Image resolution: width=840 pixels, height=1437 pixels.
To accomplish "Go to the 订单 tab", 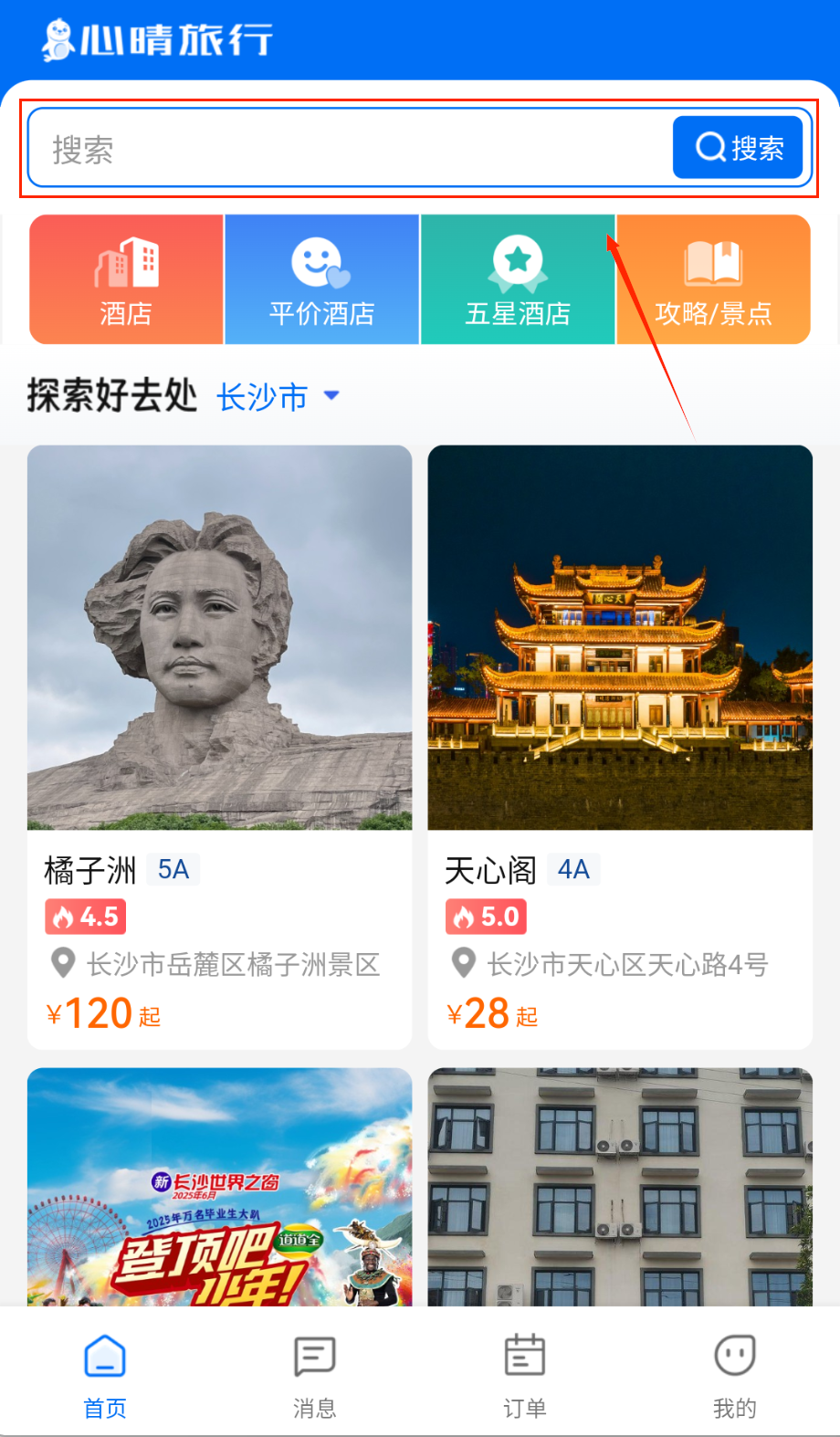I will coord(525,1376).
